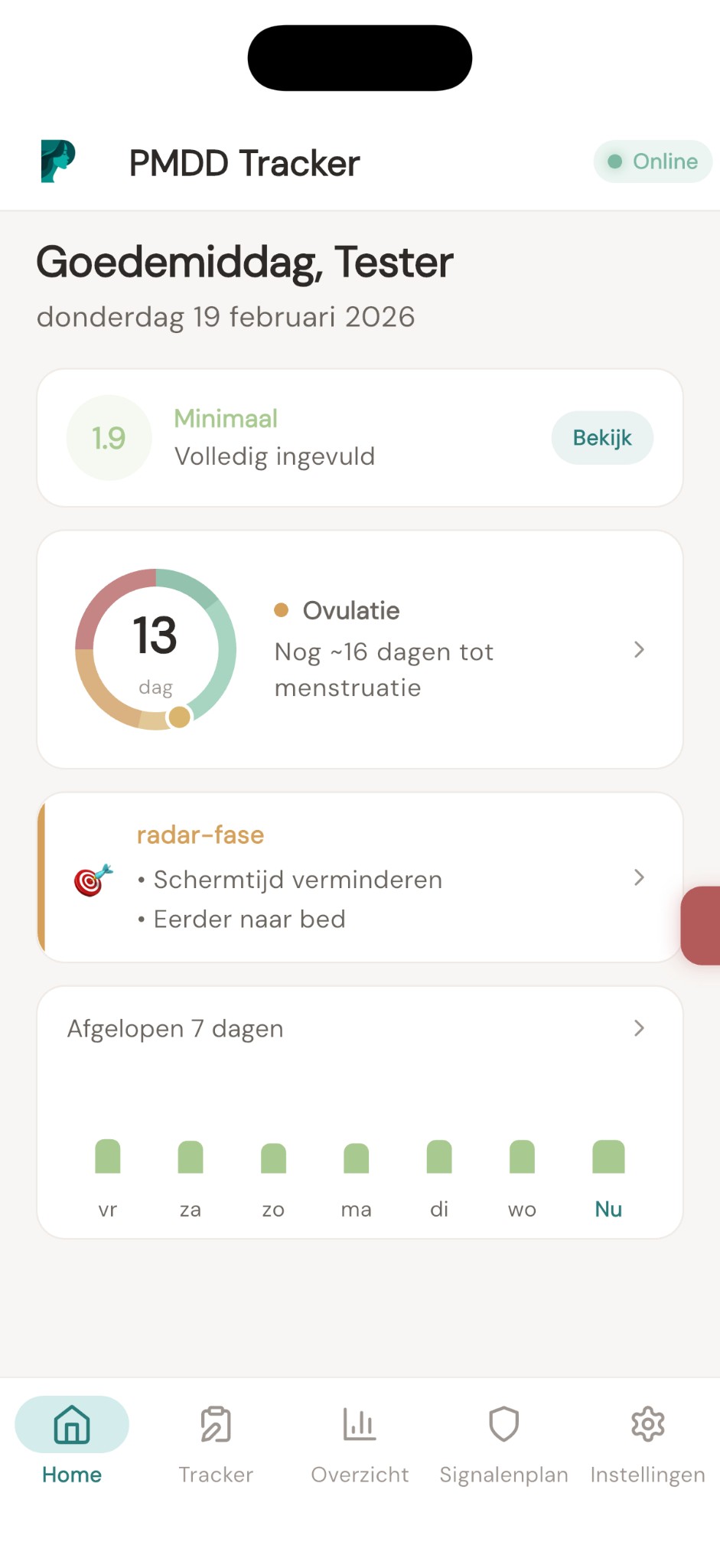Select the Nu day marker

[608, 1209]
